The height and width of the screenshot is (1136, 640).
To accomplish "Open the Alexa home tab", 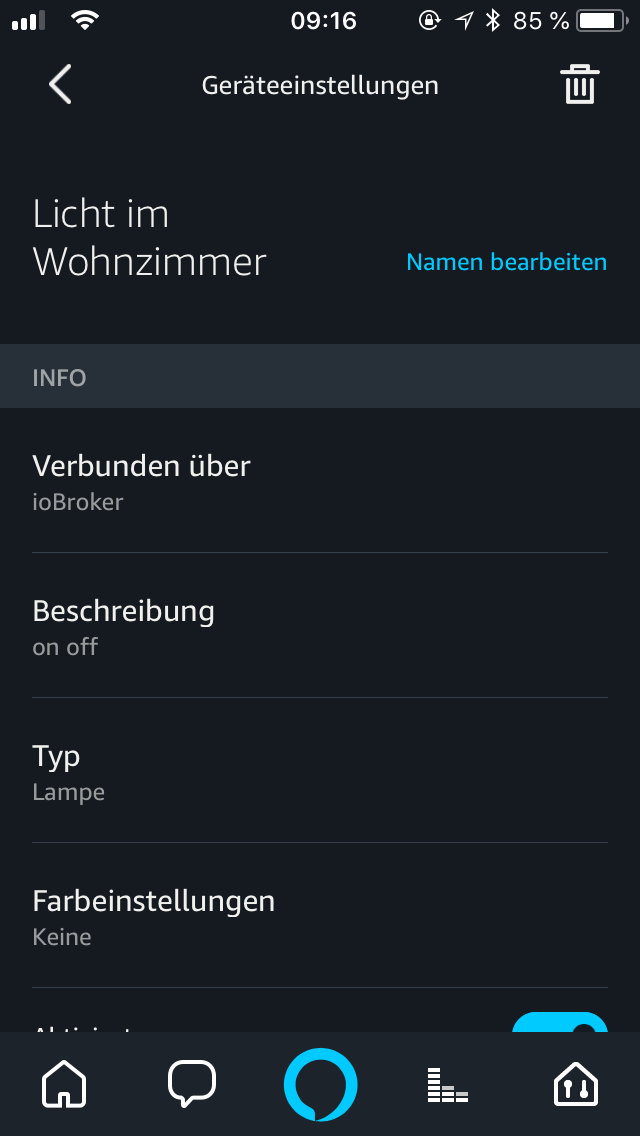I will (63, 1084).
